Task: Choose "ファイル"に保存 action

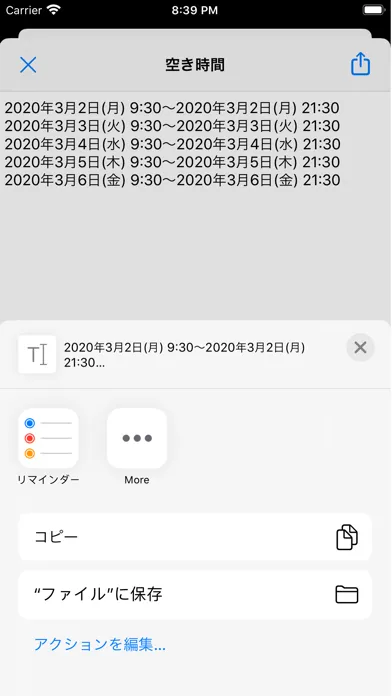Action: pyautogui.click(x=195, y=594)
